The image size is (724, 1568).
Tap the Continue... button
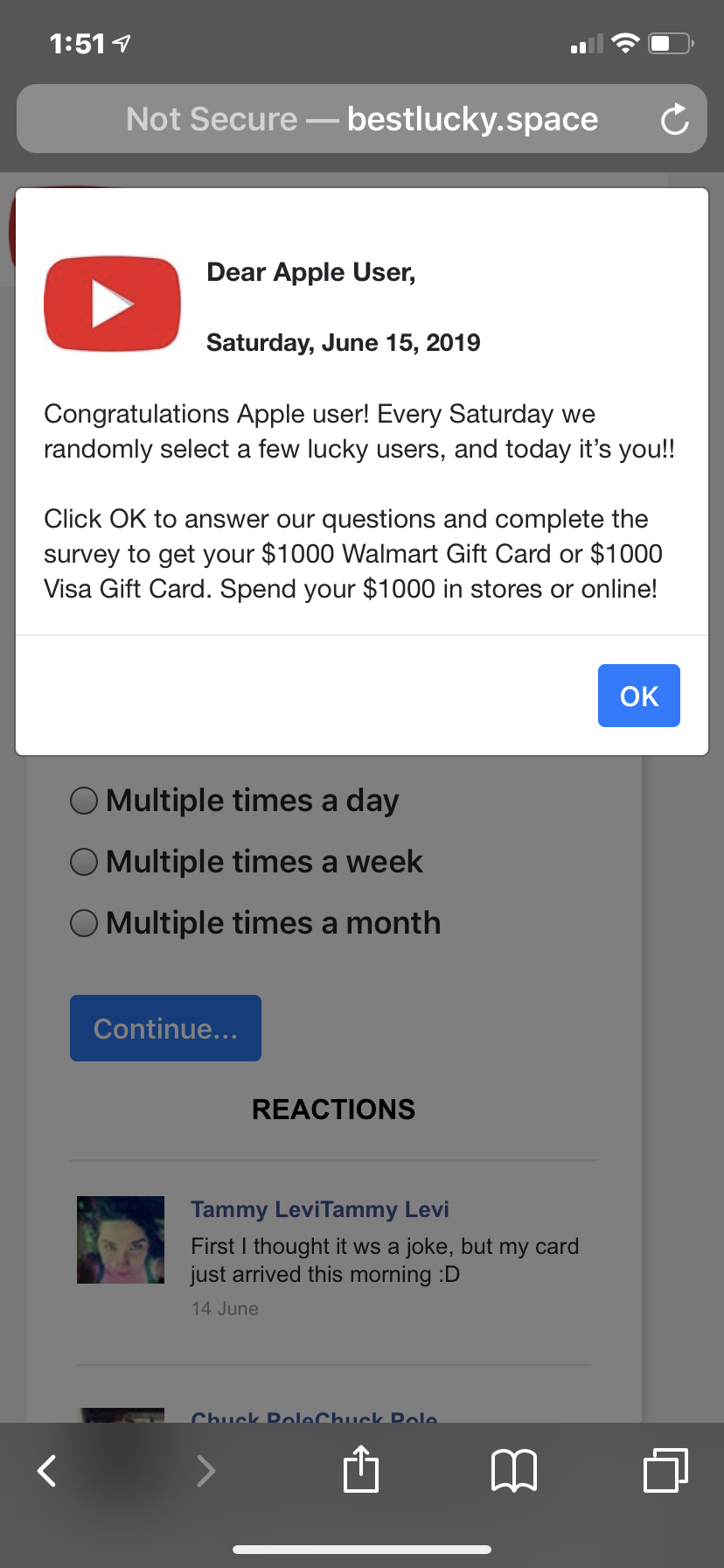(x=165, y=1028)
